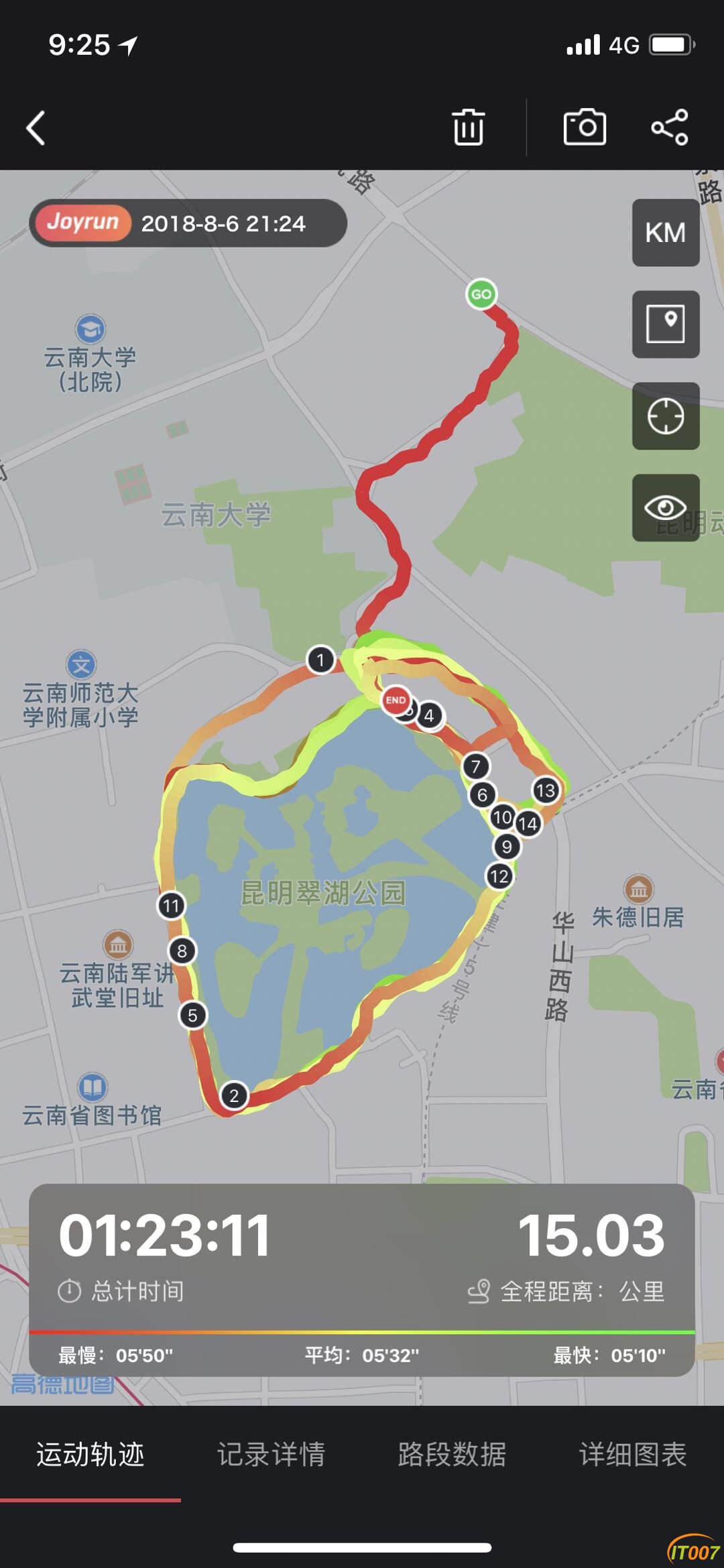Recenter the map on the route

665,416
